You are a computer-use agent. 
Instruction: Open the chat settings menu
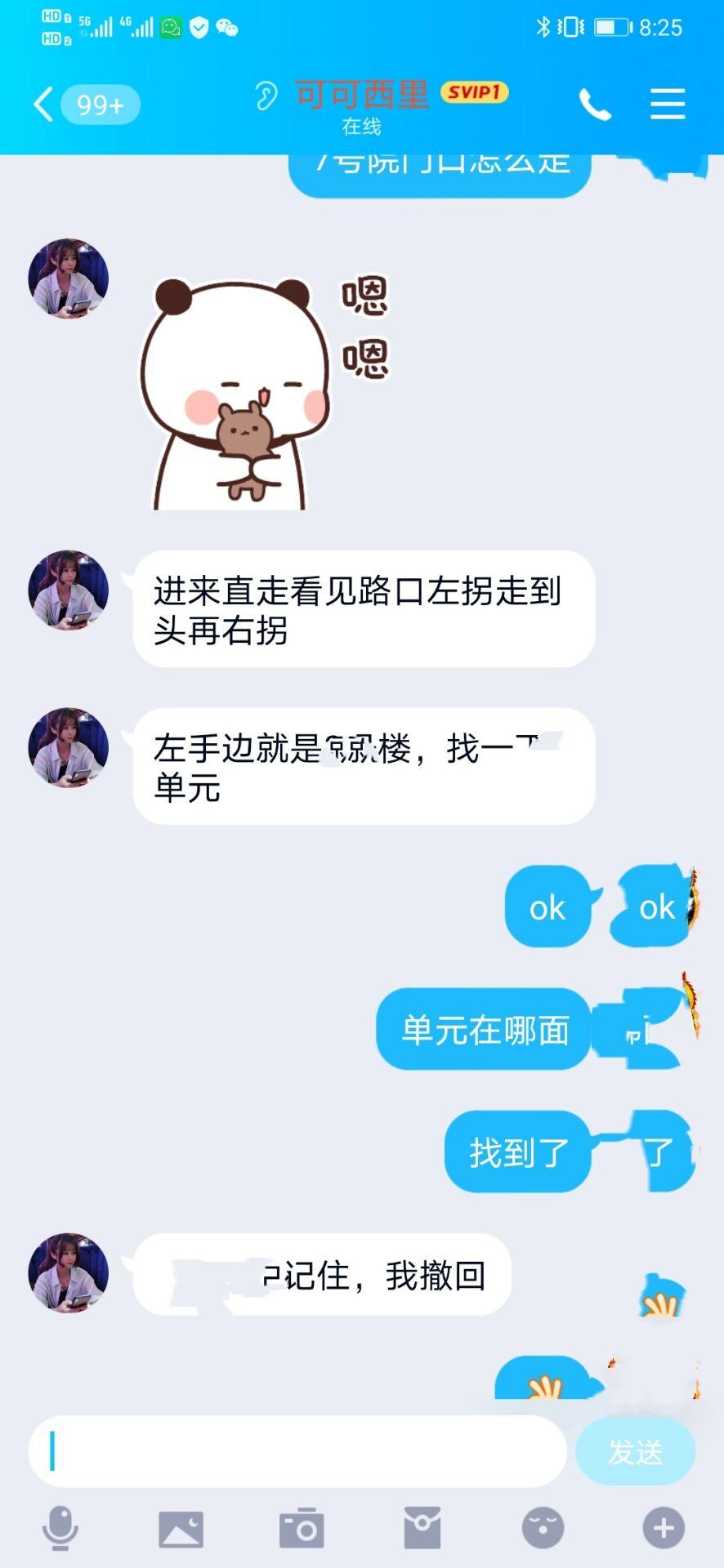tap(667, 105)
